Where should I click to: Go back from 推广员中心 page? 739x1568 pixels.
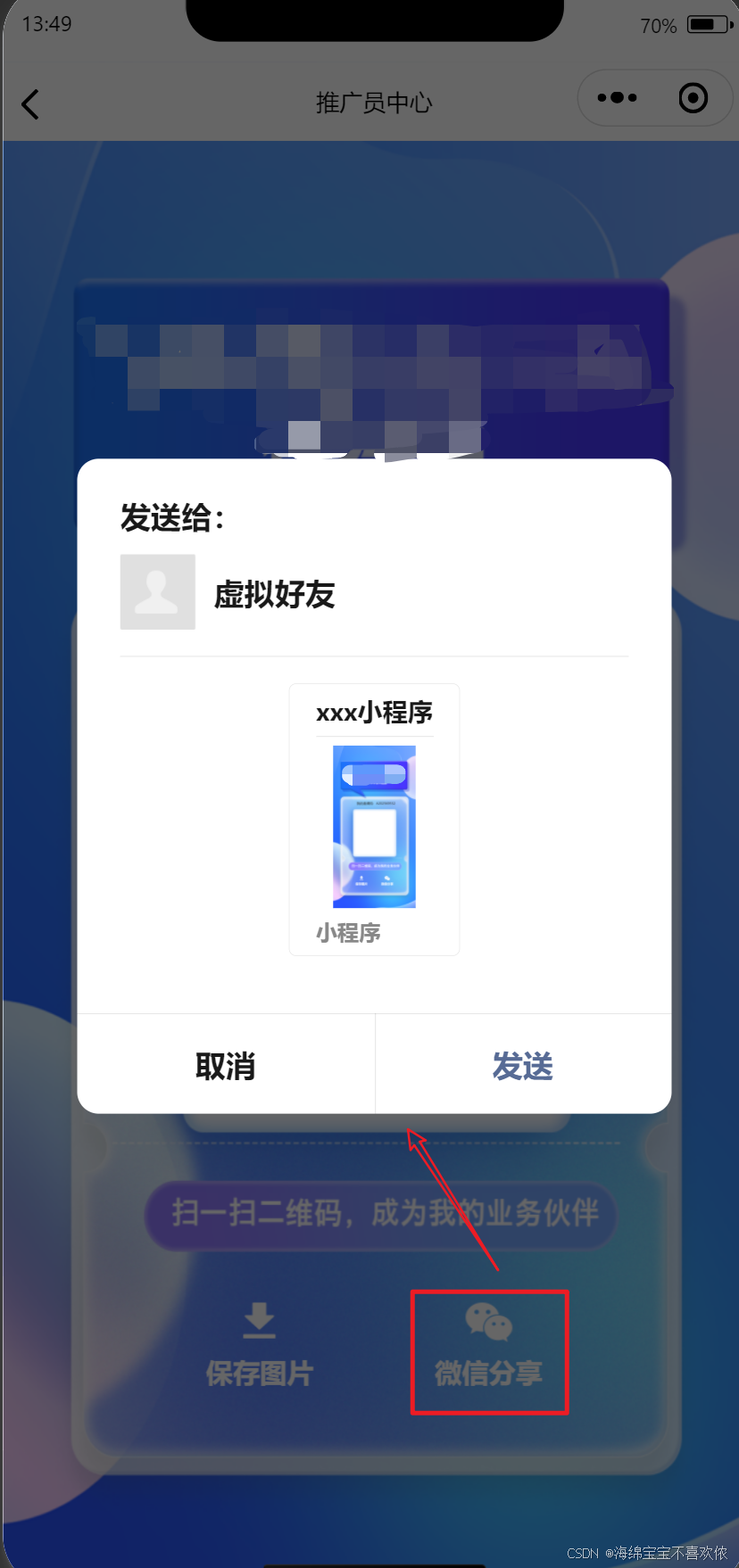30,104
